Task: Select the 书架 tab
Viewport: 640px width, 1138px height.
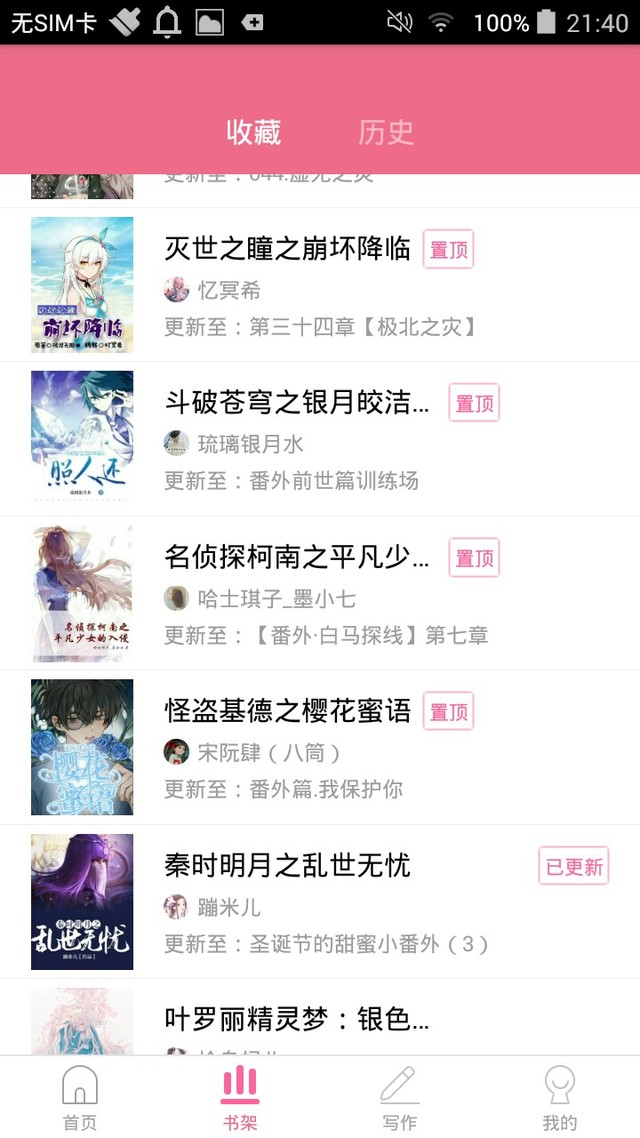Action: coord(240,1097)
